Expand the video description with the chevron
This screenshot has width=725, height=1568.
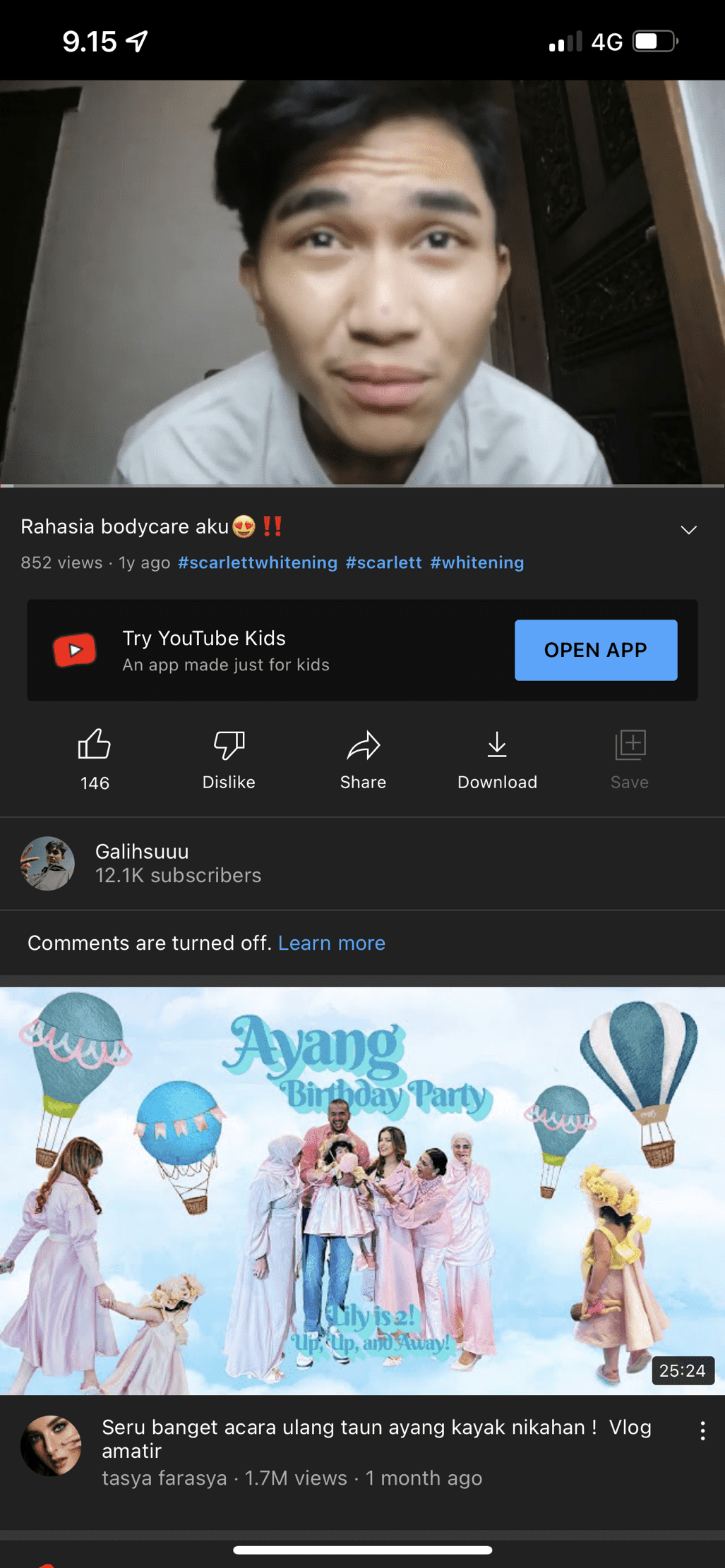coord(688,529)
